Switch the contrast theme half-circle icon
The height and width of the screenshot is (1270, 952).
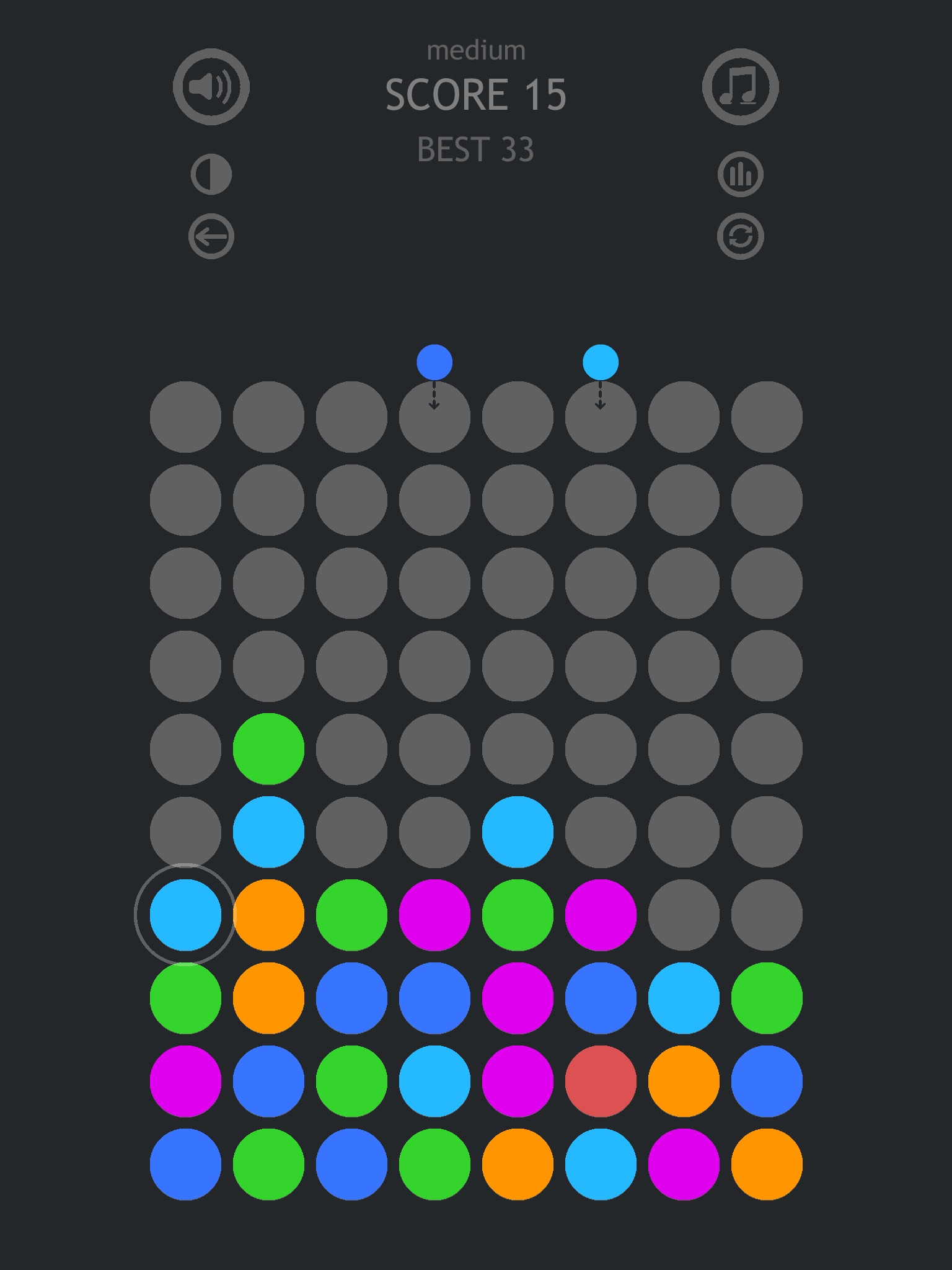211,174
